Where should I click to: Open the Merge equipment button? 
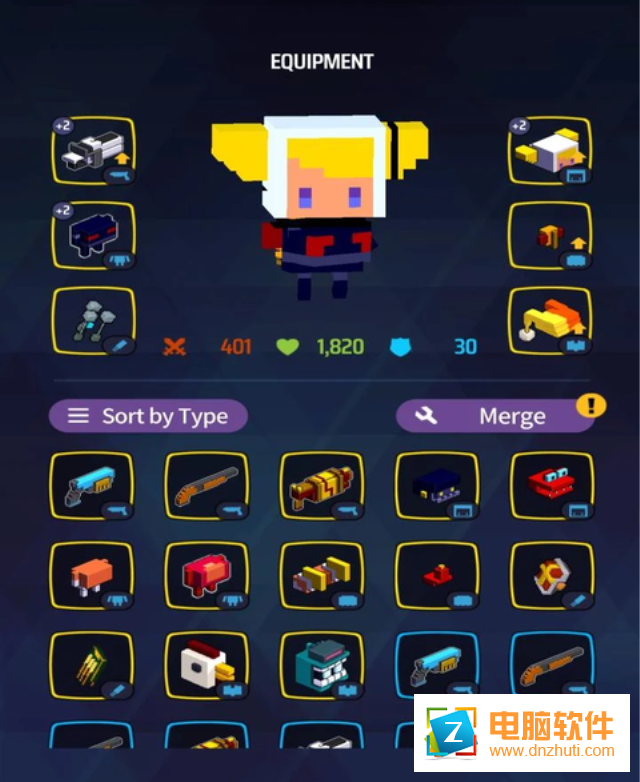click(x=495, y=416)
